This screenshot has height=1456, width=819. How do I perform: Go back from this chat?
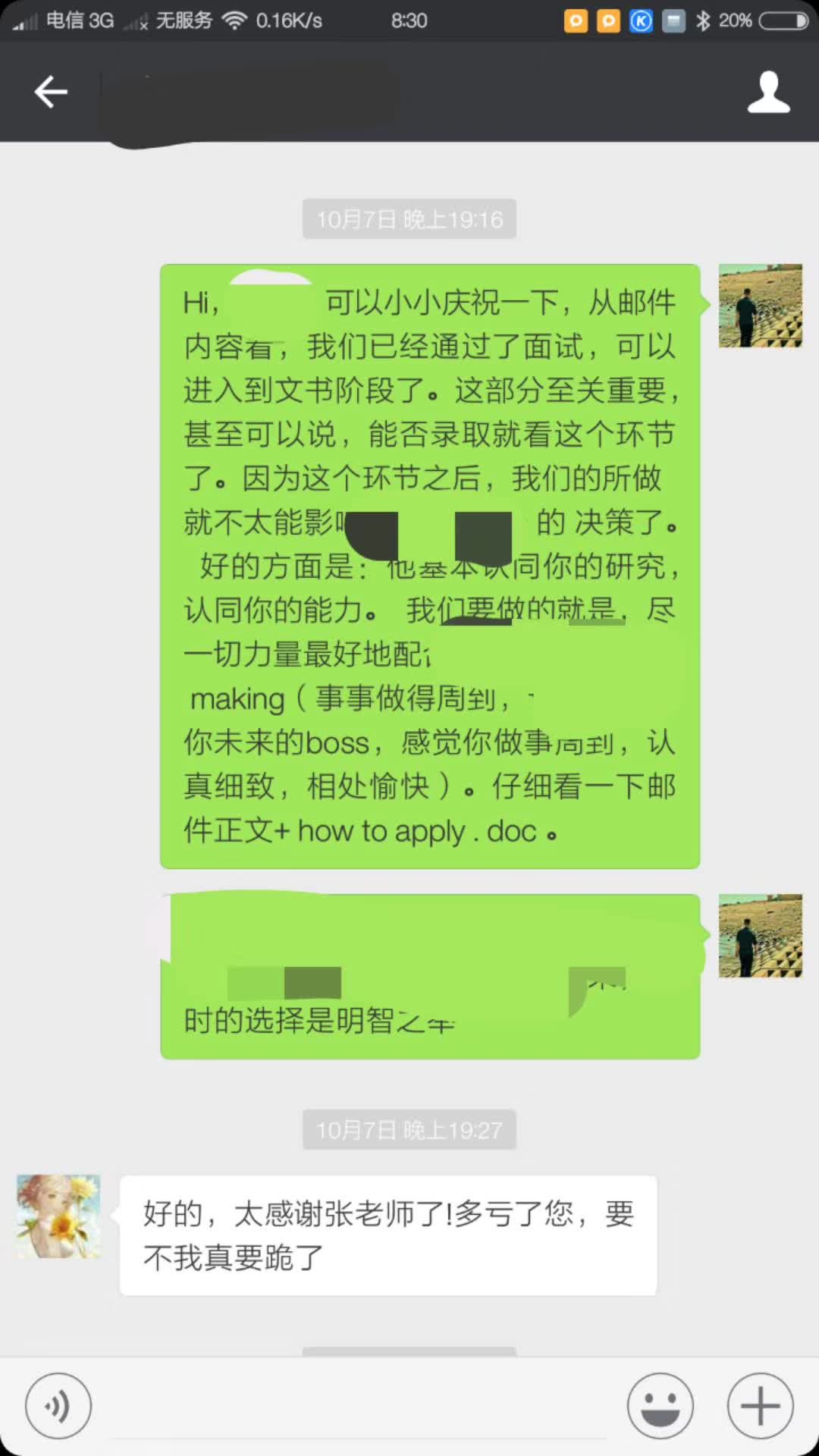[51, 92]
